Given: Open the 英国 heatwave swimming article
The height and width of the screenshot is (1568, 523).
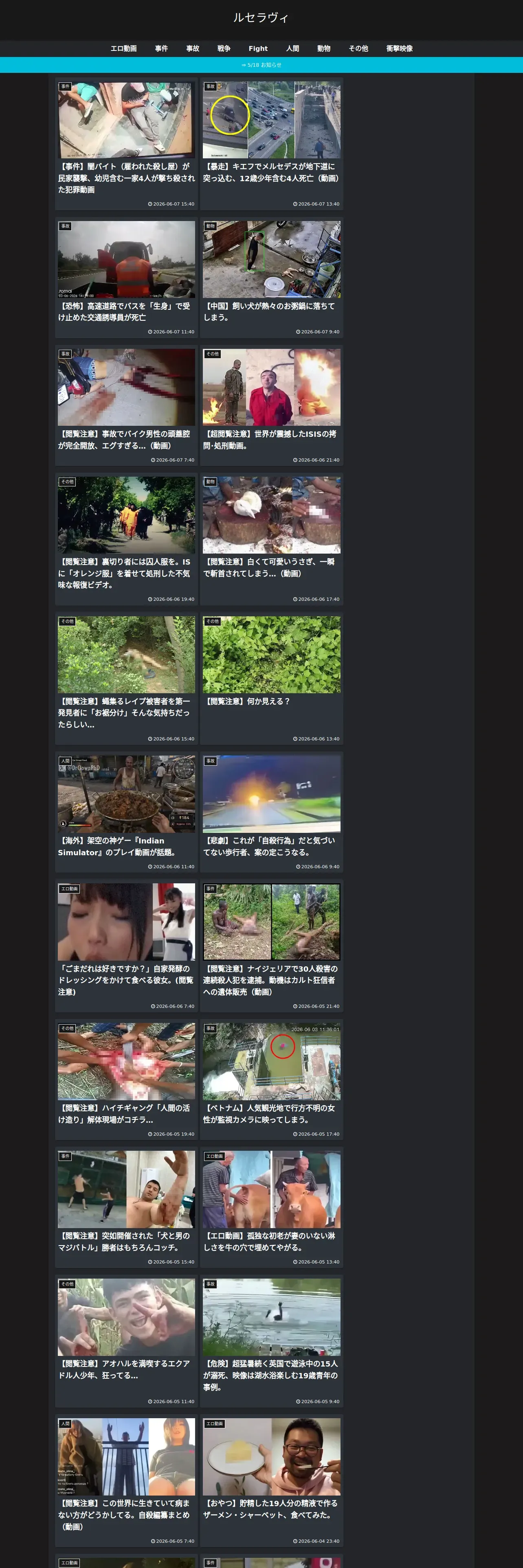Looking at the screenshot, I should (272, 1341).
